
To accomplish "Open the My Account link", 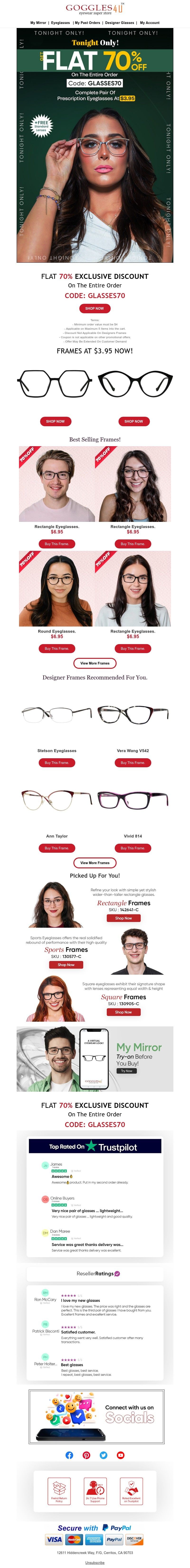I will 150,23.
